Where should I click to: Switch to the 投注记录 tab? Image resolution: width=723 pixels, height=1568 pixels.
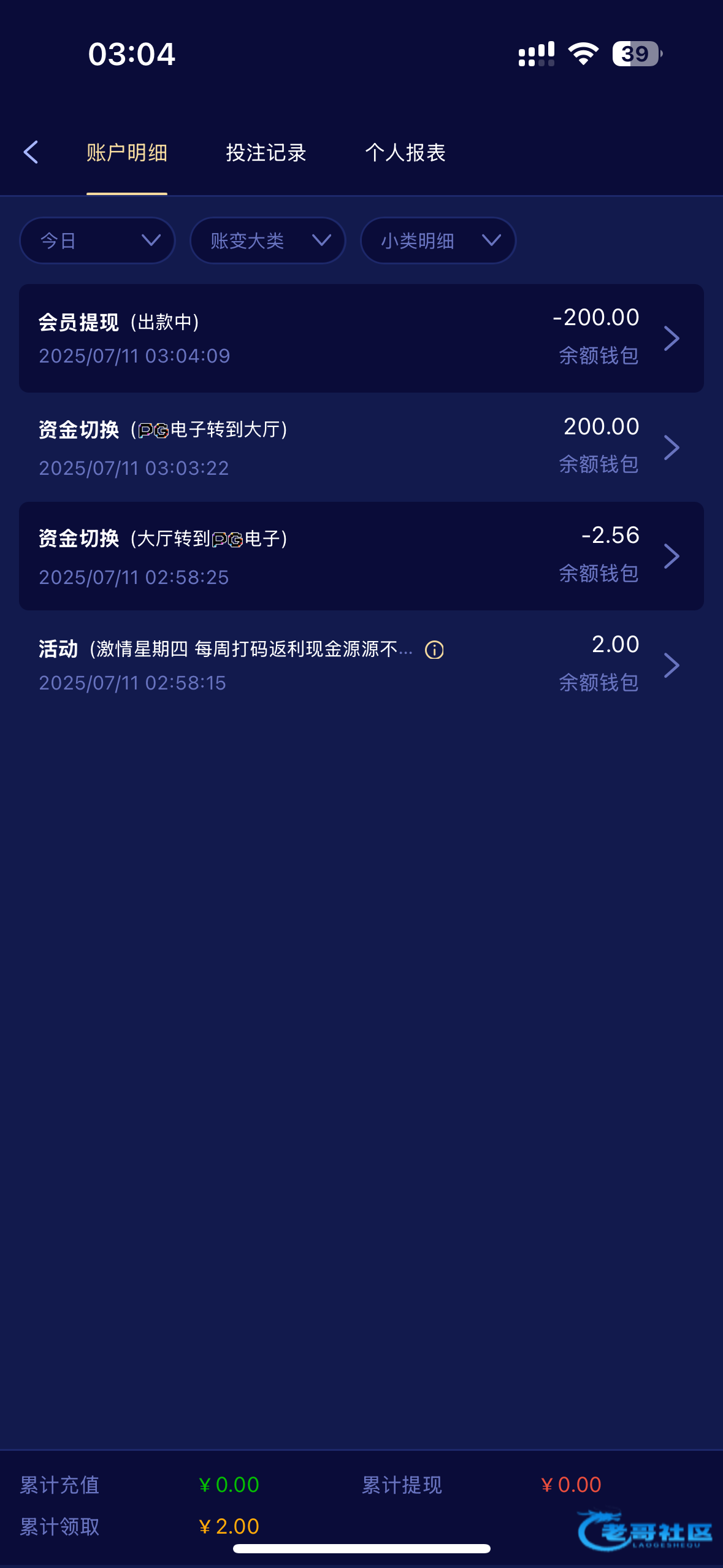266,153
